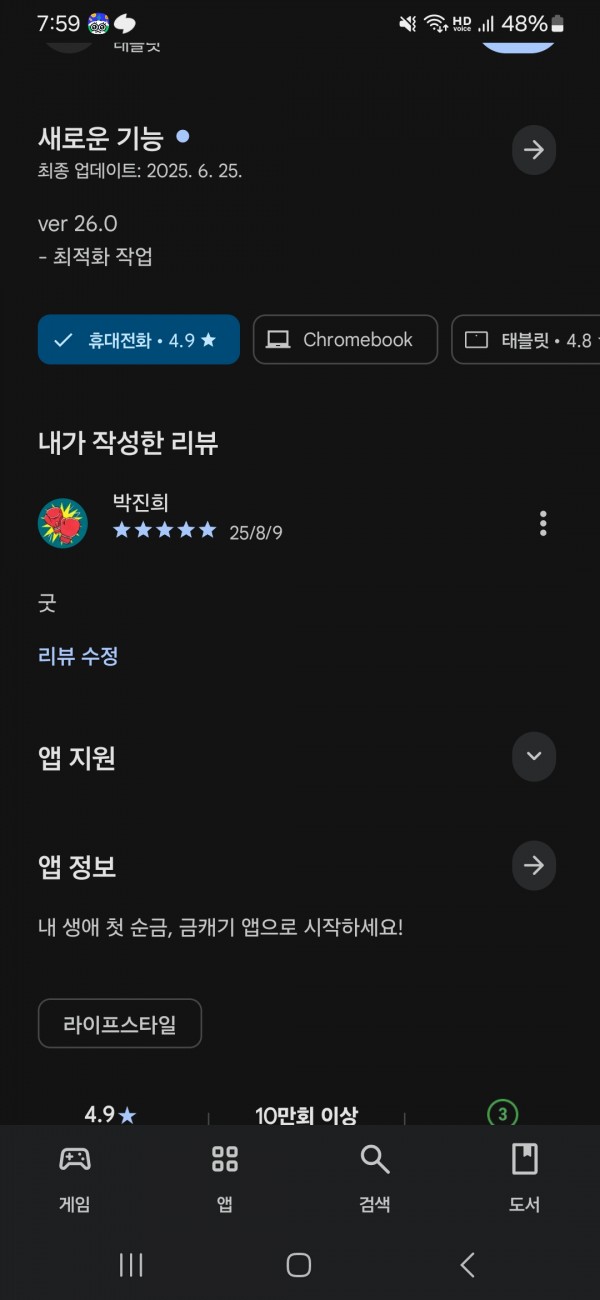Open the 새로운 기능 arrow
Screen dimensions: 600x1300
(x=534, y=150)
